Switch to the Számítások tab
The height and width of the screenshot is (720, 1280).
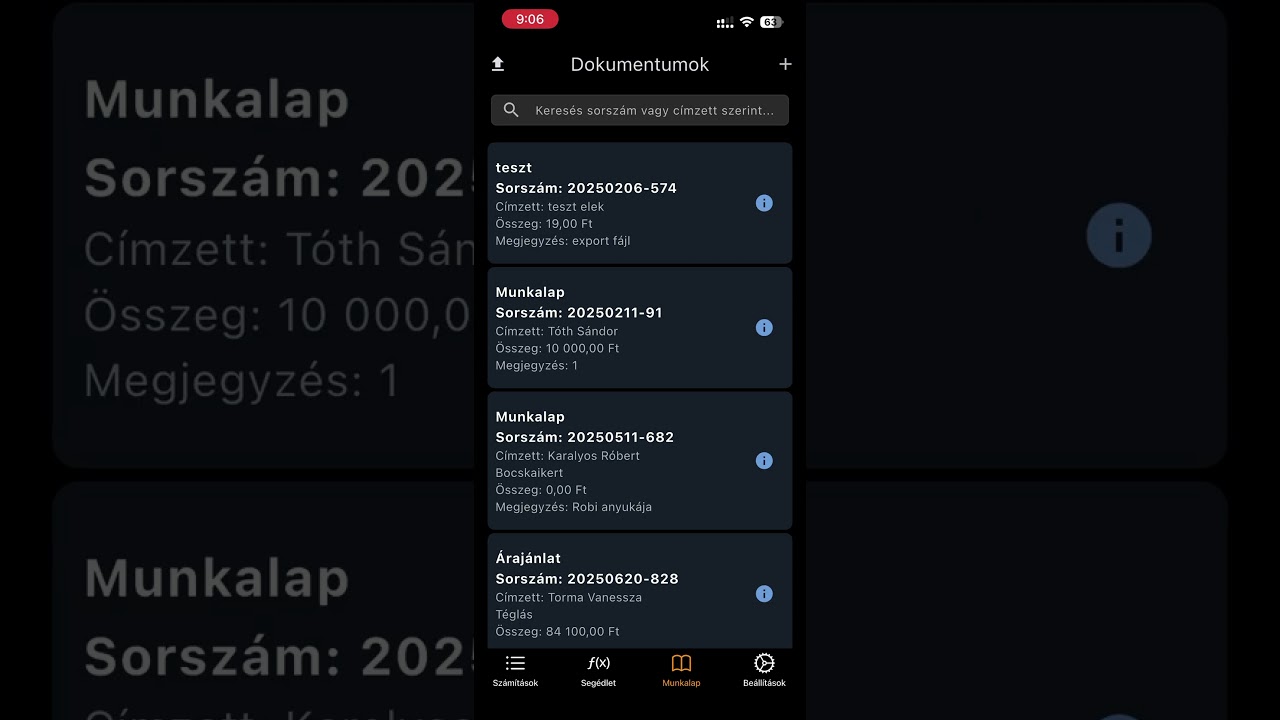click(x=515, y=670)
